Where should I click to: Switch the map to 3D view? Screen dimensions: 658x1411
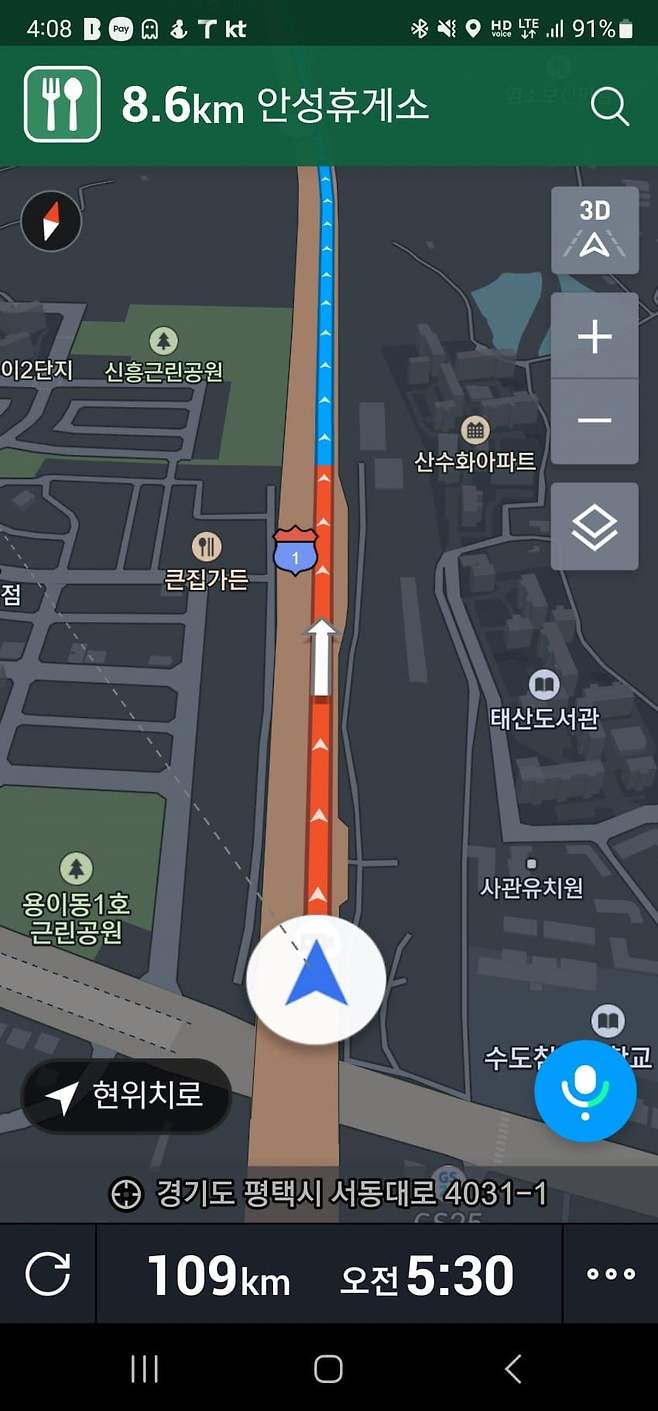point(594,230)
